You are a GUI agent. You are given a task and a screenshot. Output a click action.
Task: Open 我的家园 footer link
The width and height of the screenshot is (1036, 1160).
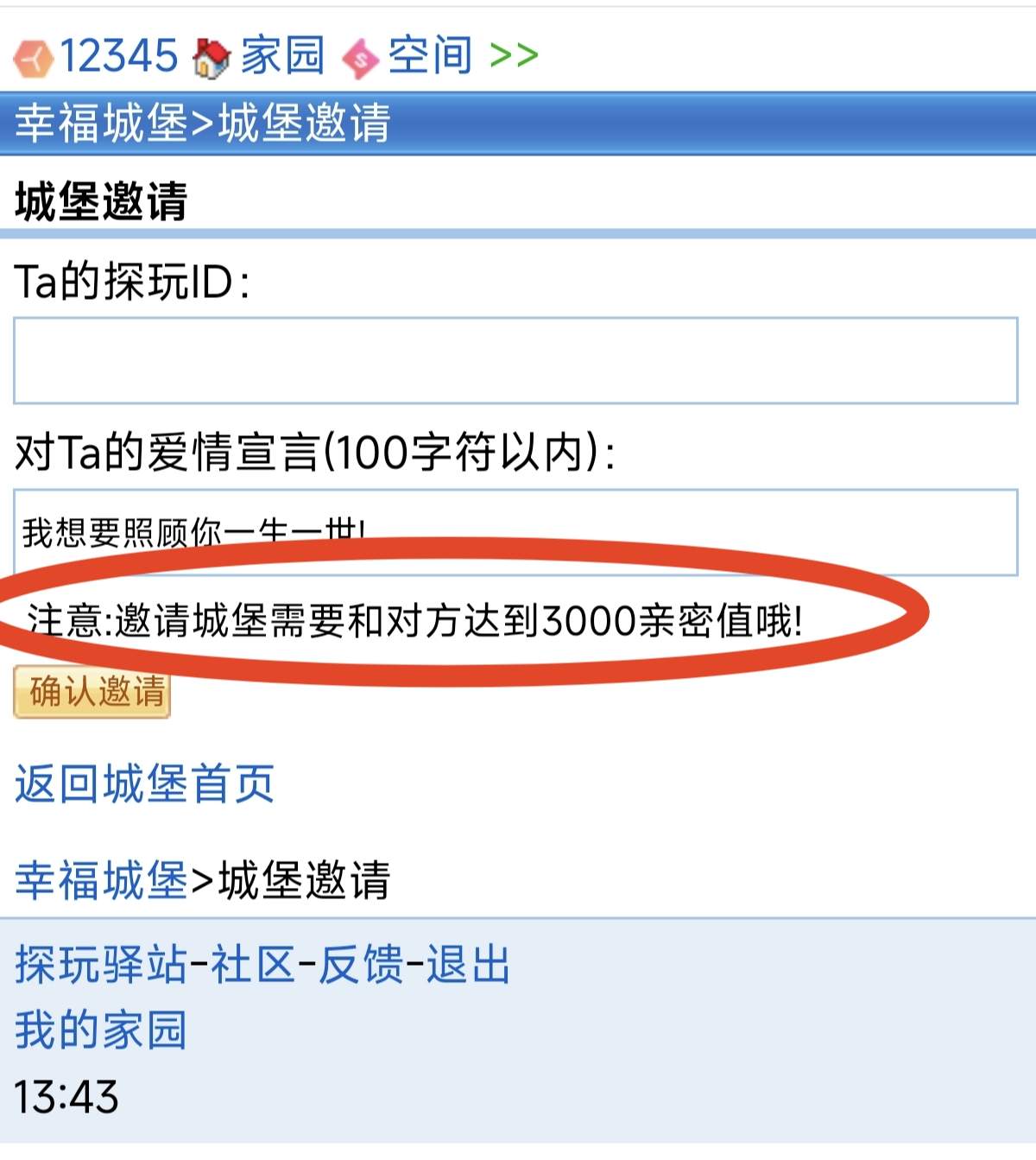101,1030
